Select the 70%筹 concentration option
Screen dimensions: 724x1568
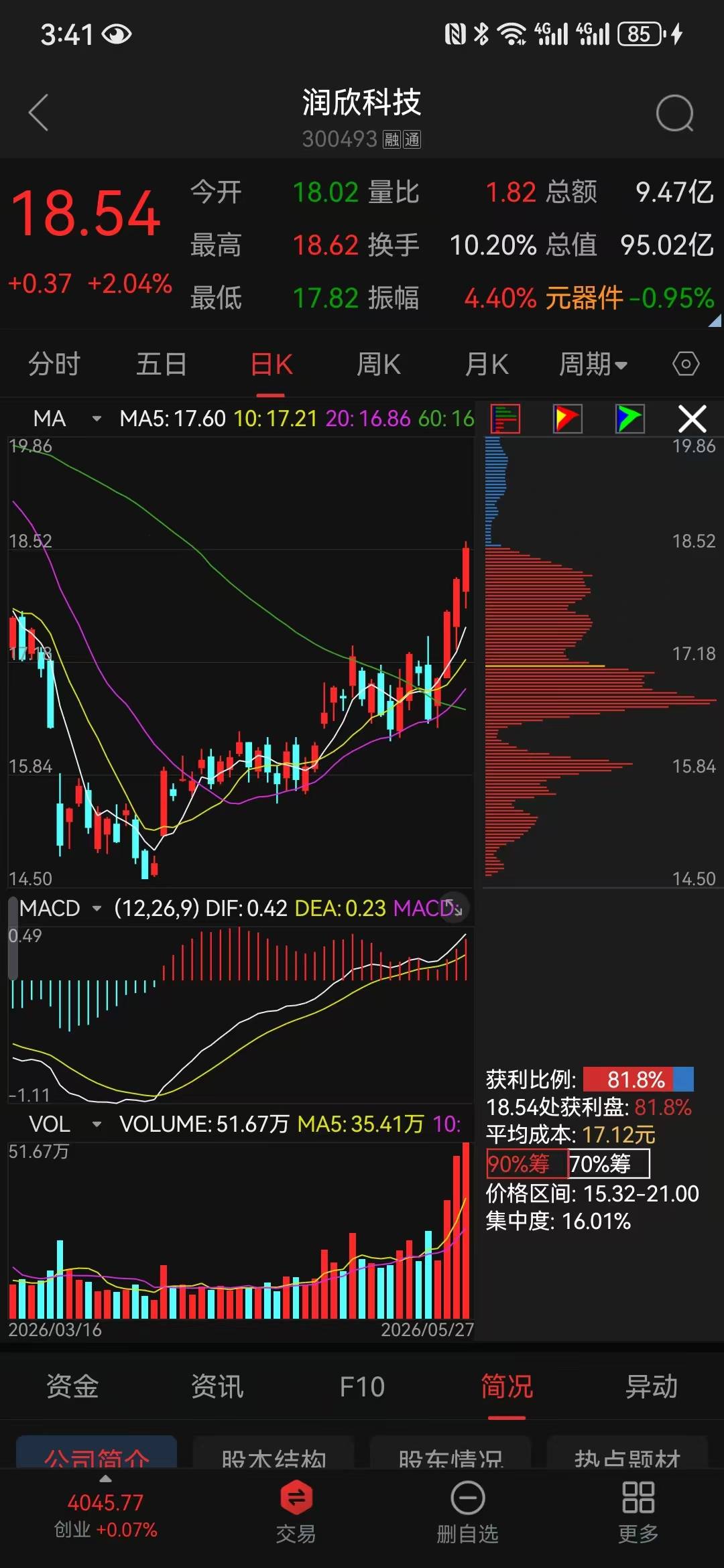609,1164
